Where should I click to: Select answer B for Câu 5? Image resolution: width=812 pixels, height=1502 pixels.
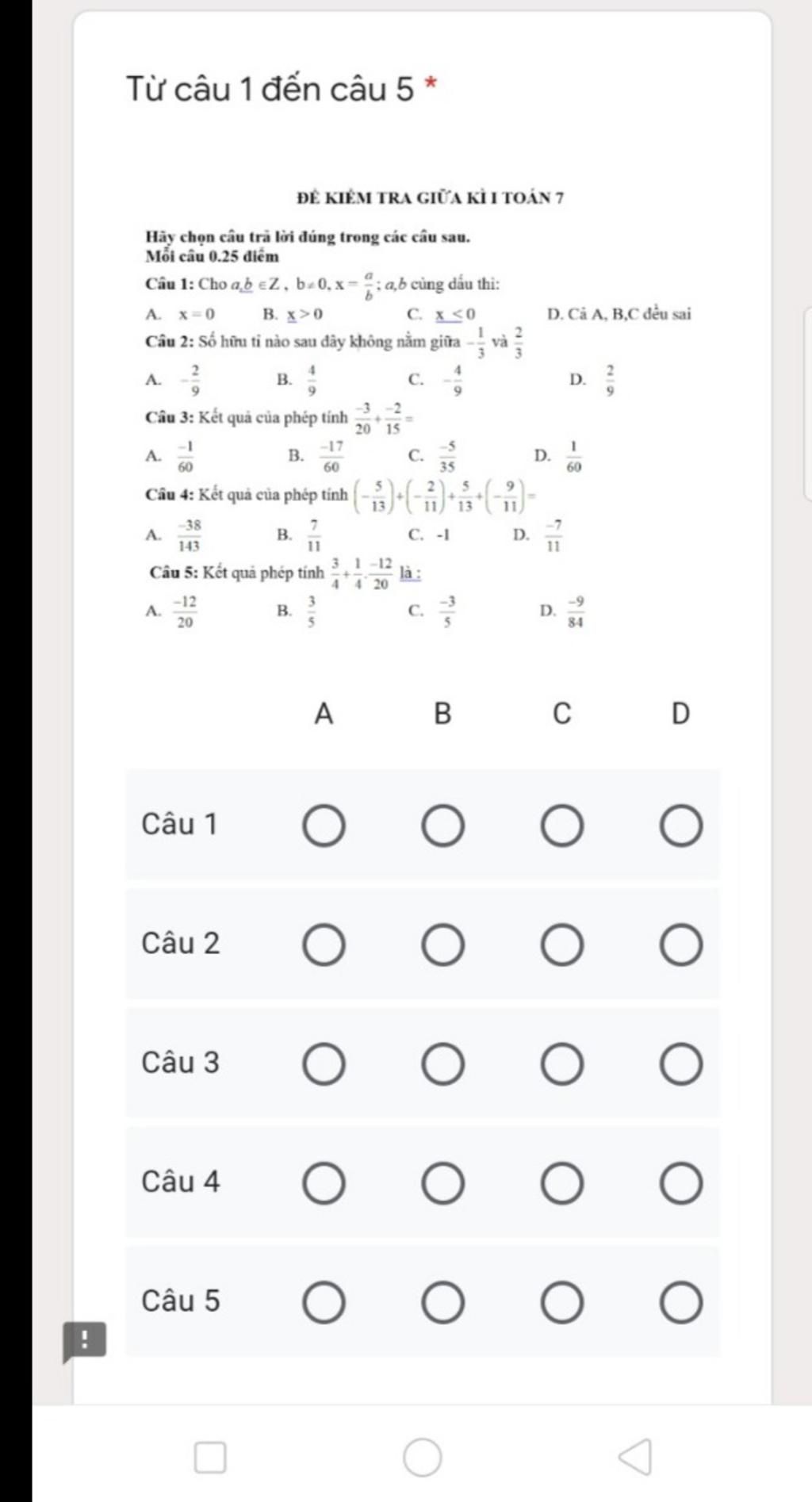click(x=442, y=1303)
